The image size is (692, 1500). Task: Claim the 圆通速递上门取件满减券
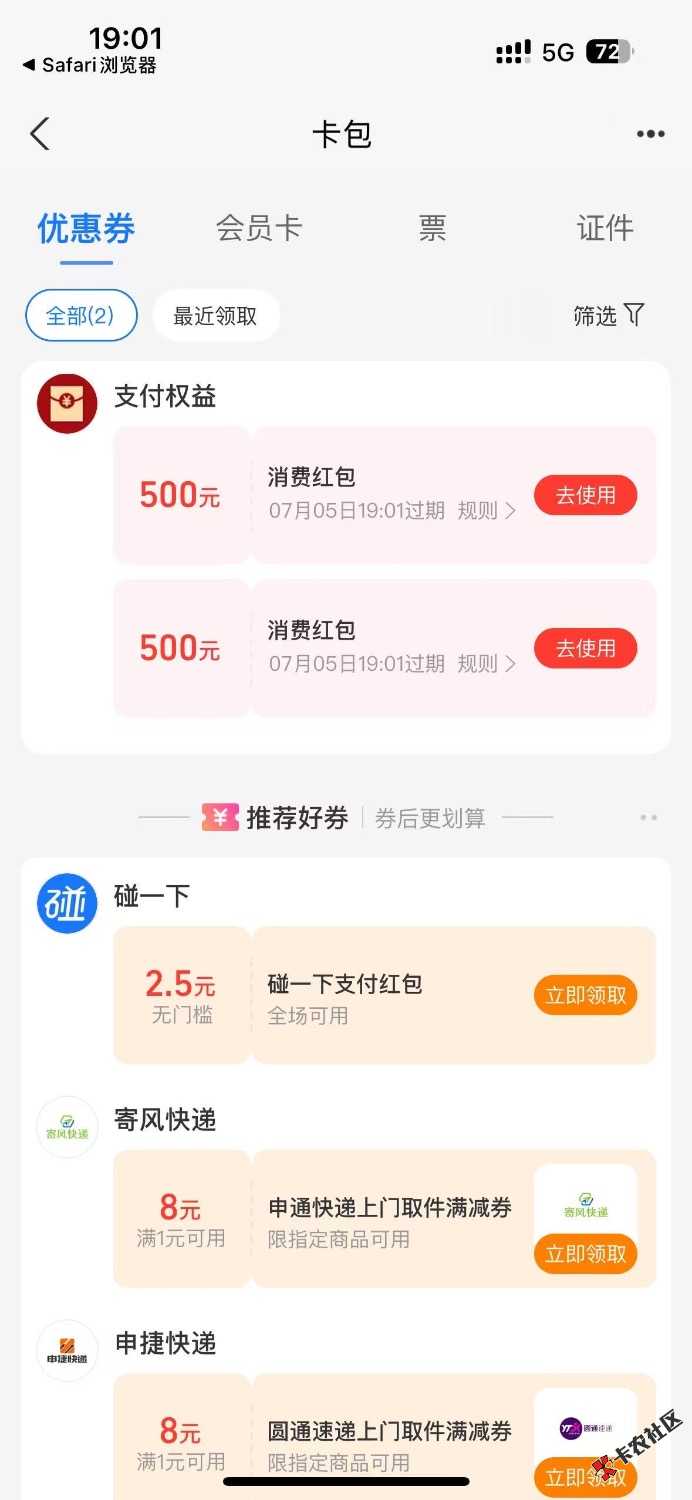585,1476
